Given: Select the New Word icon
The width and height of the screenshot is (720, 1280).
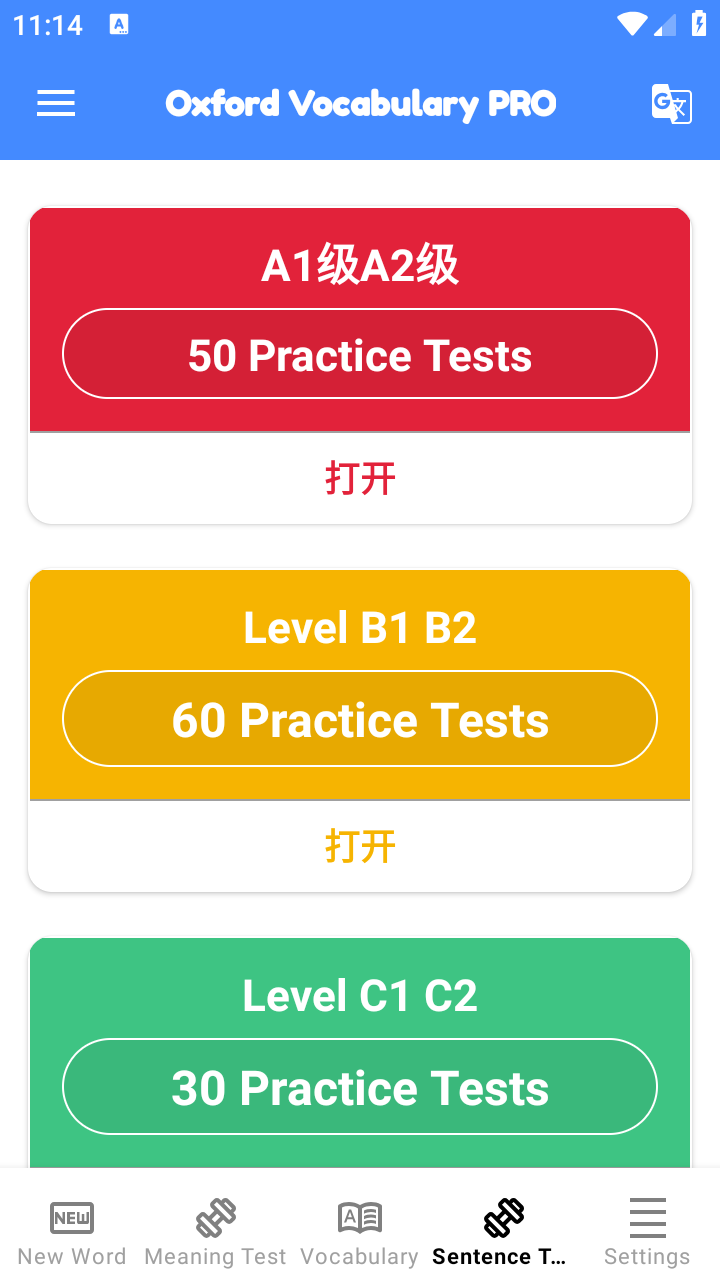Looking at the screenshot, I should click(72, 1216).
